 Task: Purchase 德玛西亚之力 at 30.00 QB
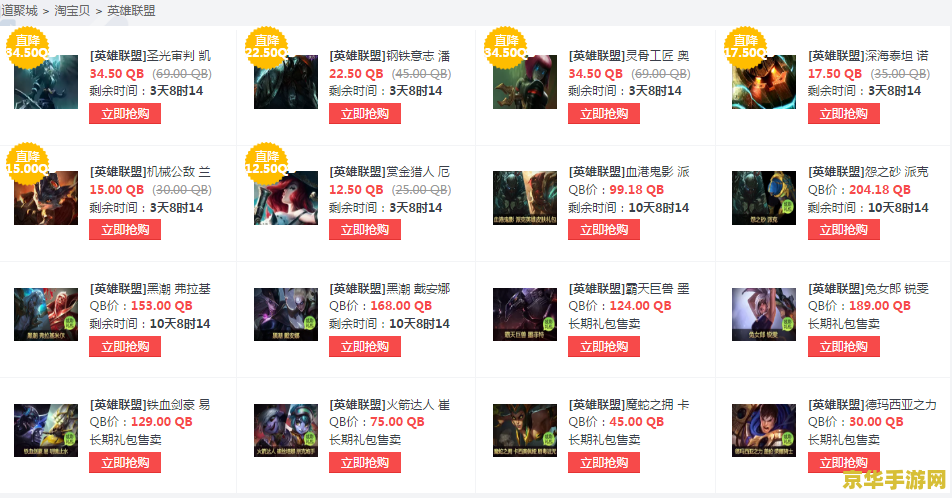click(844, 463)
